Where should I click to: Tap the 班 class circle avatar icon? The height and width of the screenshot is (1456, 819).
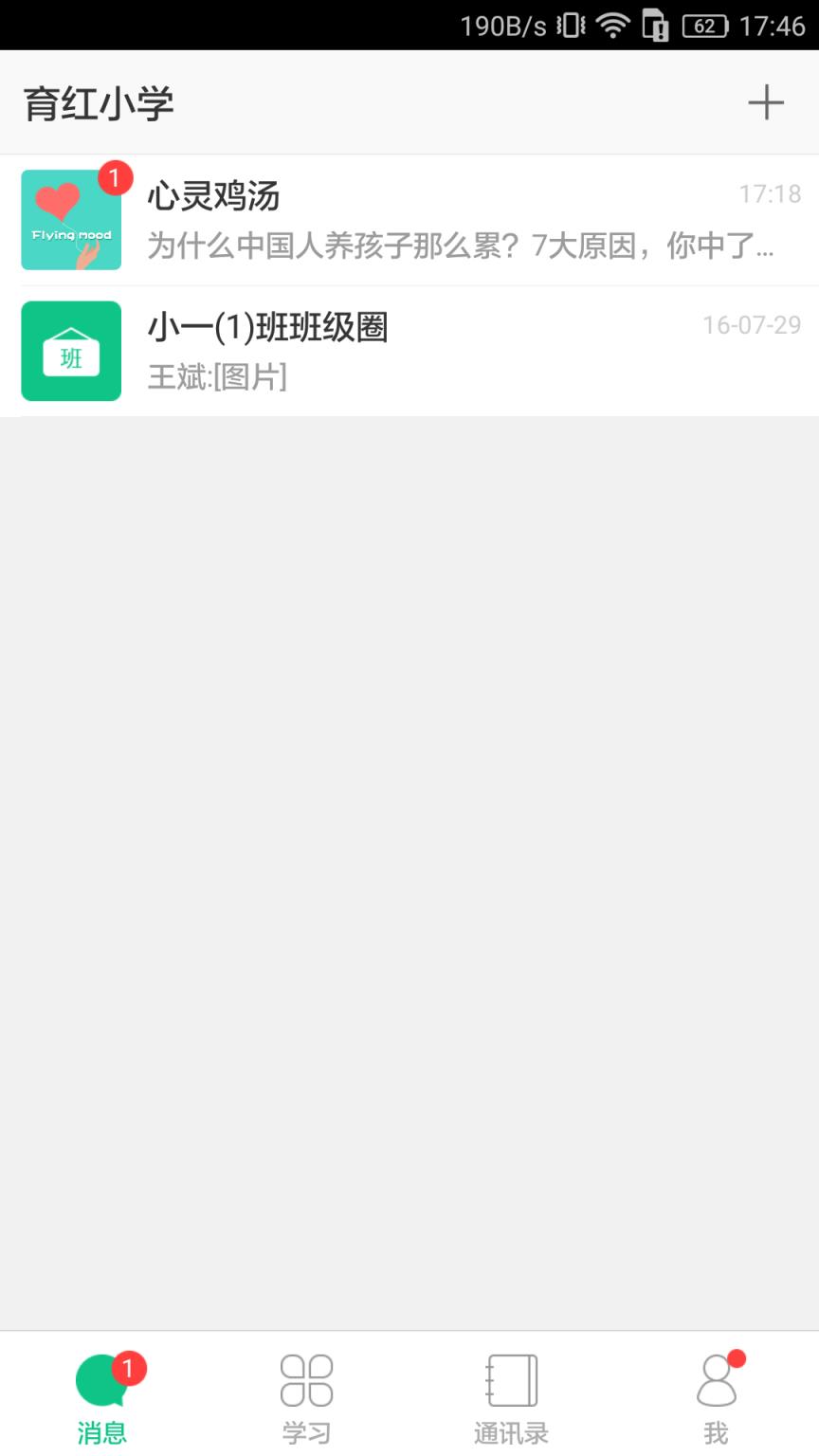point(71,351)
